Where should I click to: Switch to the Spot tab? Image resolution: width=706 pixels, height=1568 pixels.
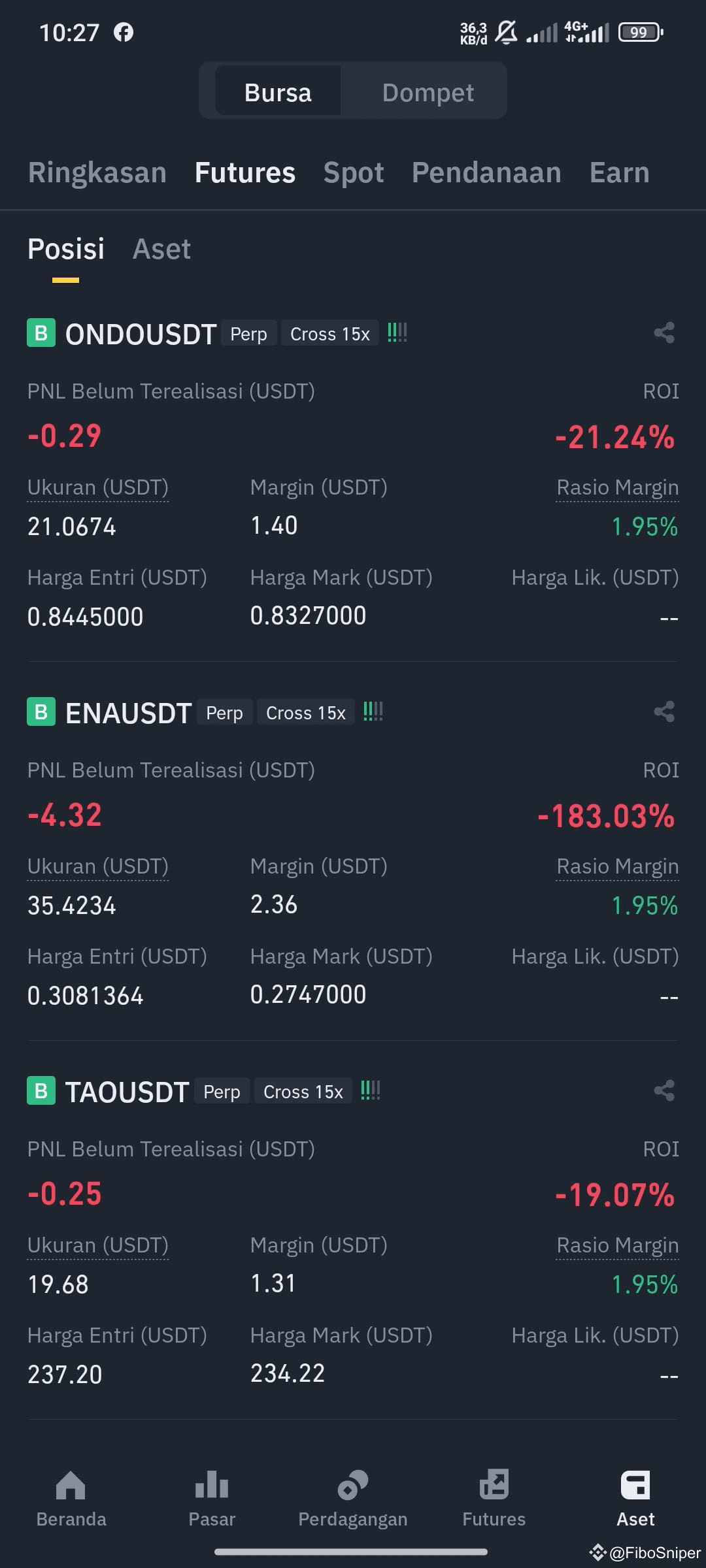(x=354, y=172)
